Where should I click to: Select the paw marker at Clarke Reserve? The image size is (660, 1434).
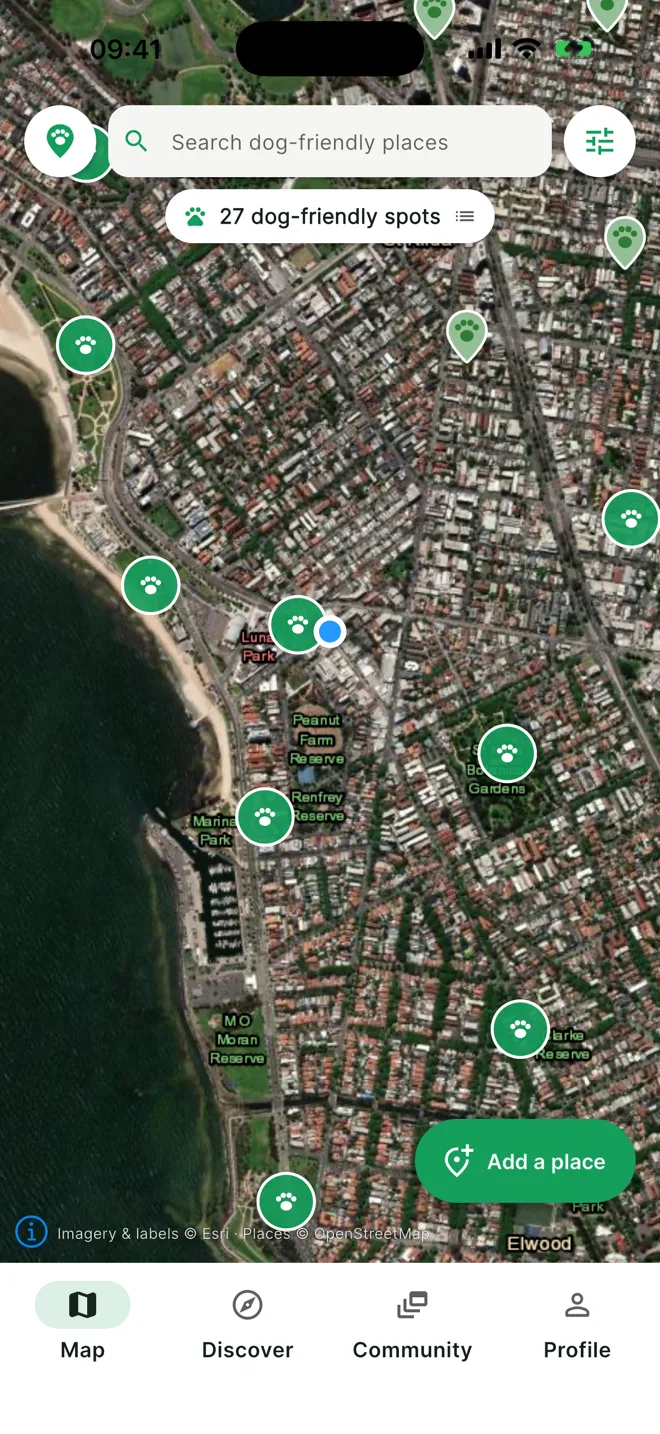tap(520, 1027)
